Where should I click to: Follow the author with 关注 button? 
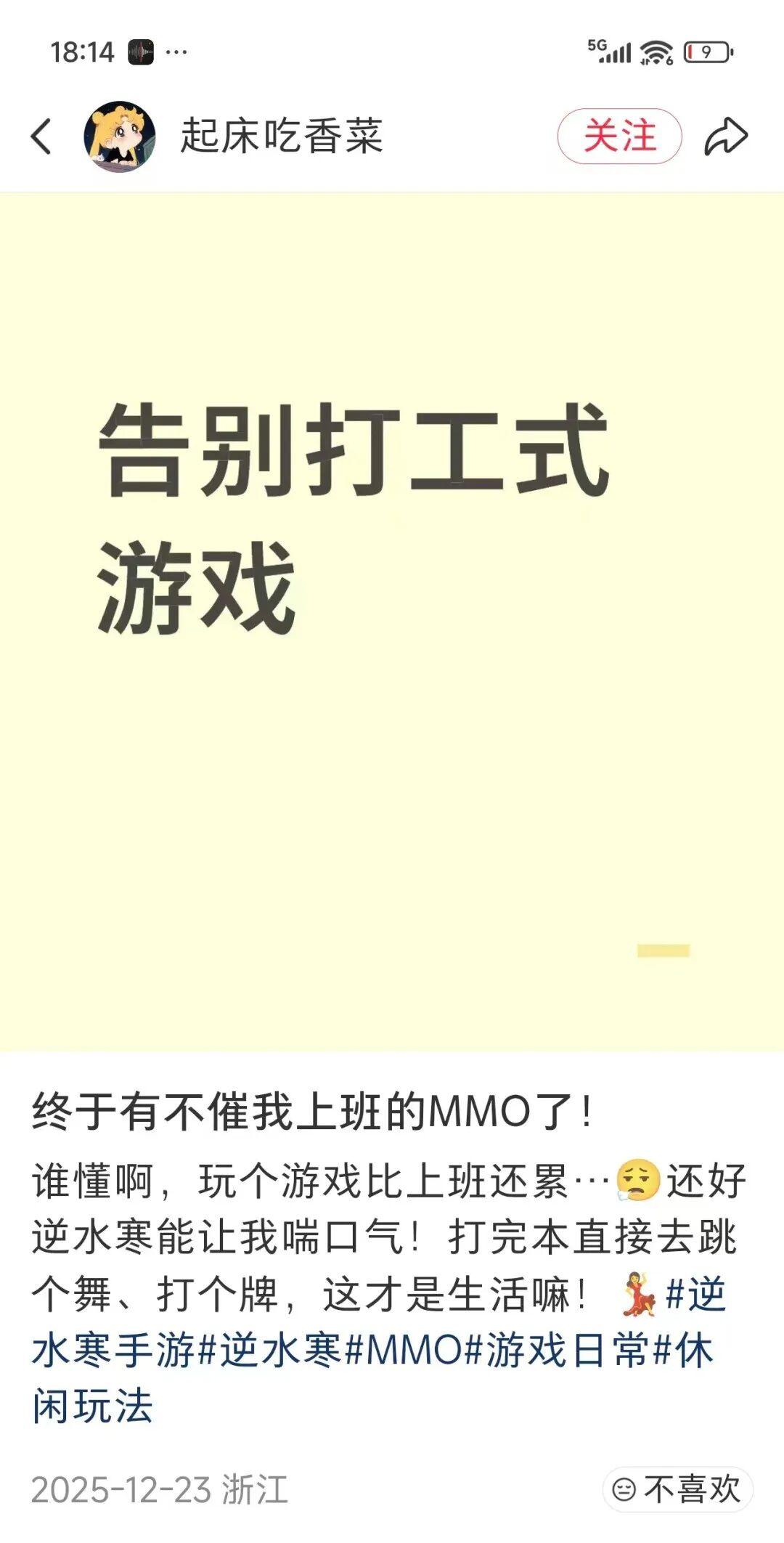pyautogui.click(x=619, y=137)
